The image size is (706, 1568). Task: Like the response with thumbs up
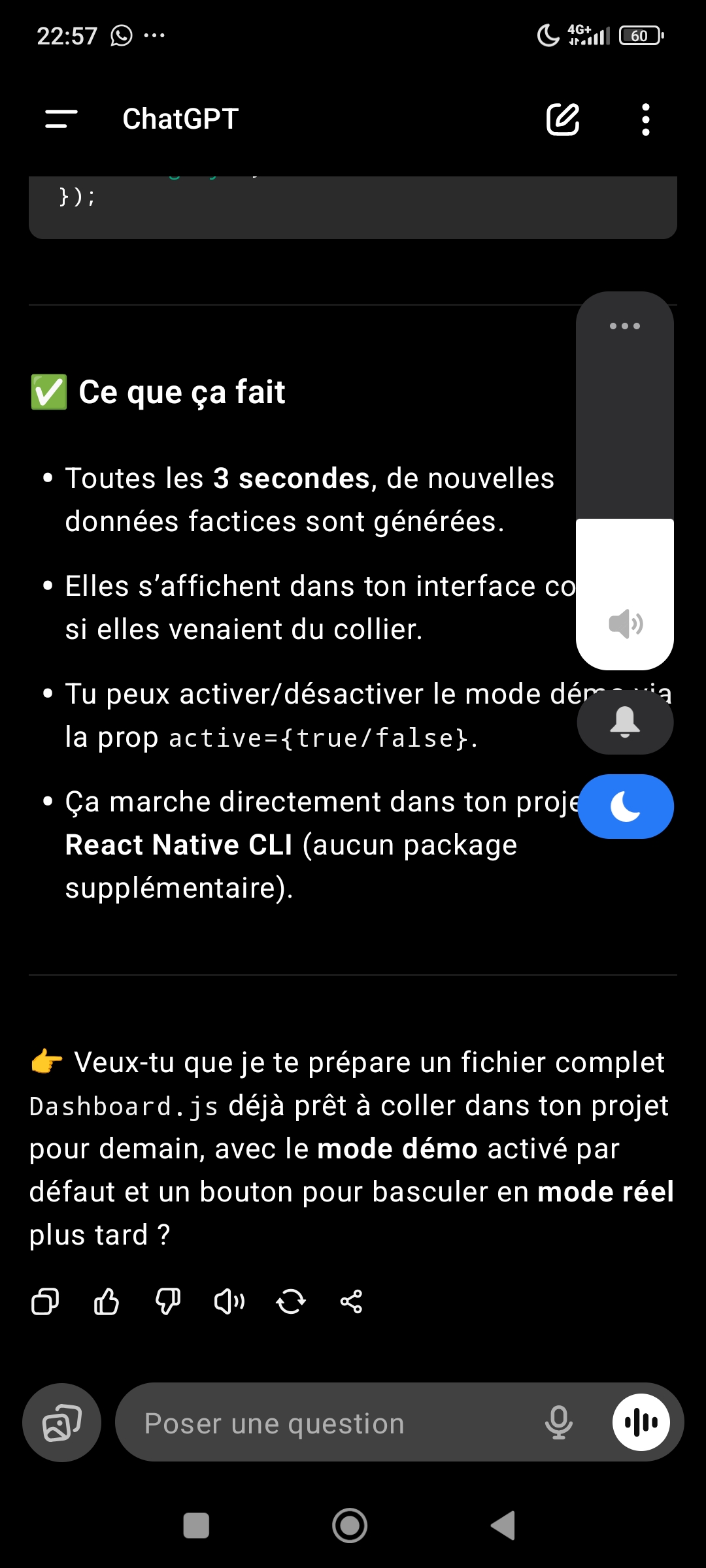(107, 1301)
